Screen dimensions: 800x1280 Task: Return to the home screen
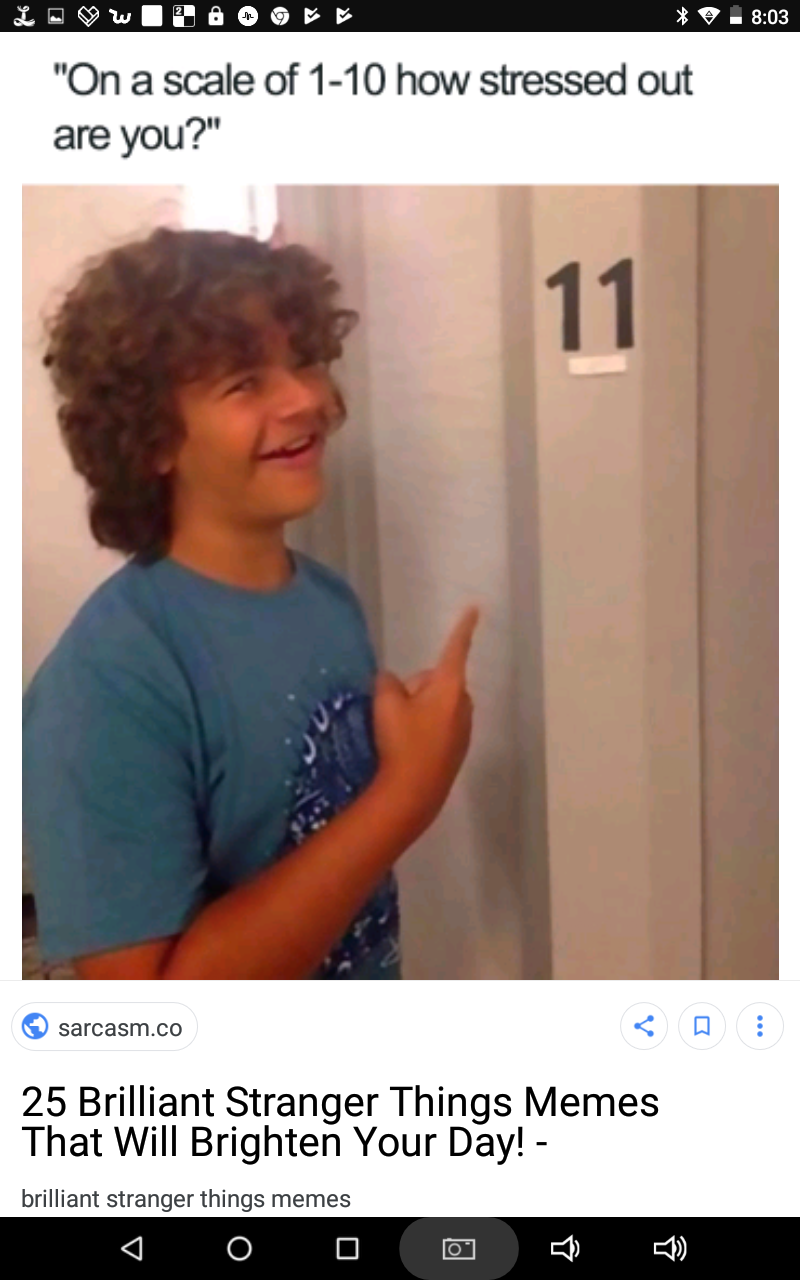click(x=239, y=1248)
